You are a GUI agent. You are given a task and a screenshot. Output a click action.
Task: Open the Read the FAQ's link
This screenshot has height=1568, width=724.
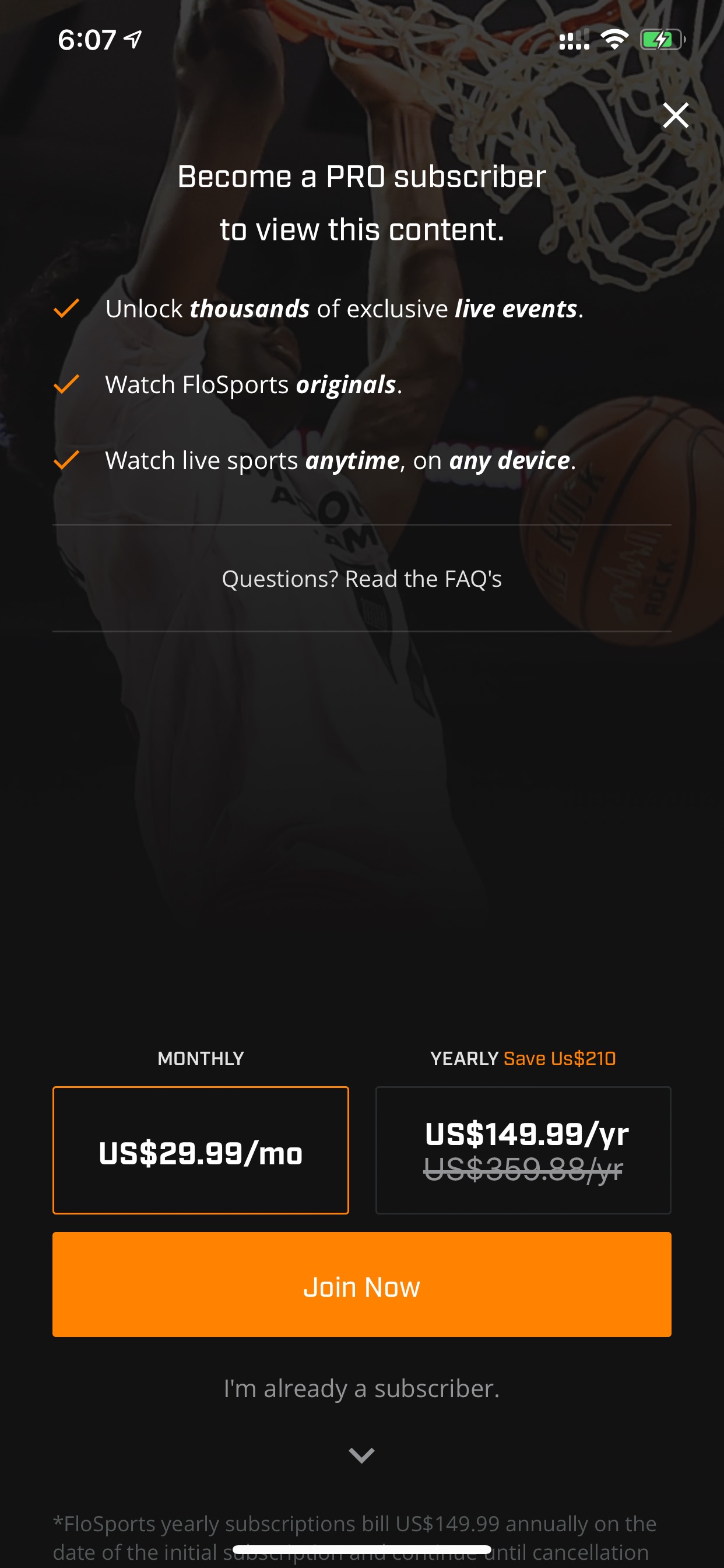362,578
